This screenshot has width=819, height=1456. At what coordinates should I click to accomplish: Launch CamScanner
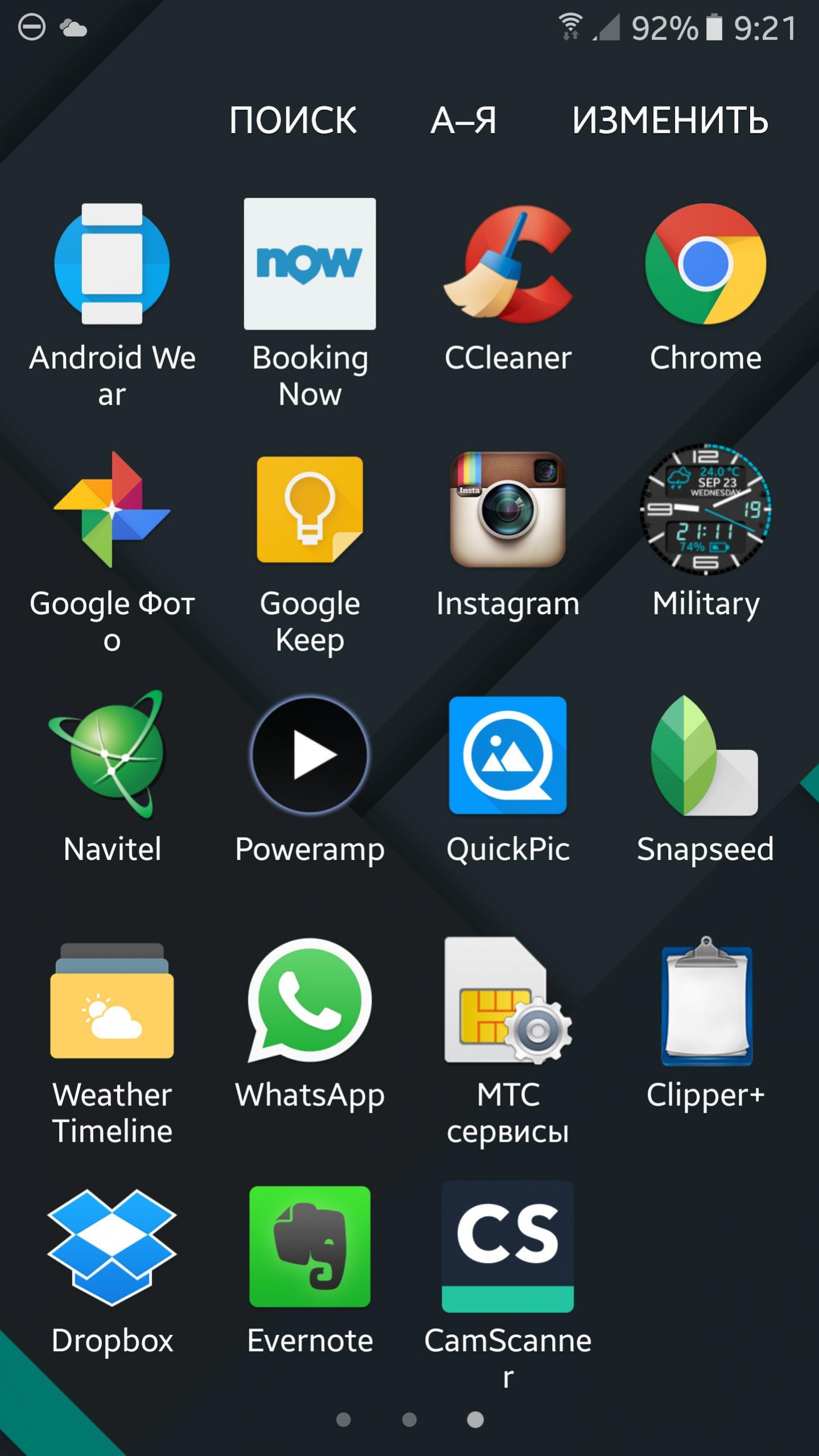click(x=508, y=1247)
